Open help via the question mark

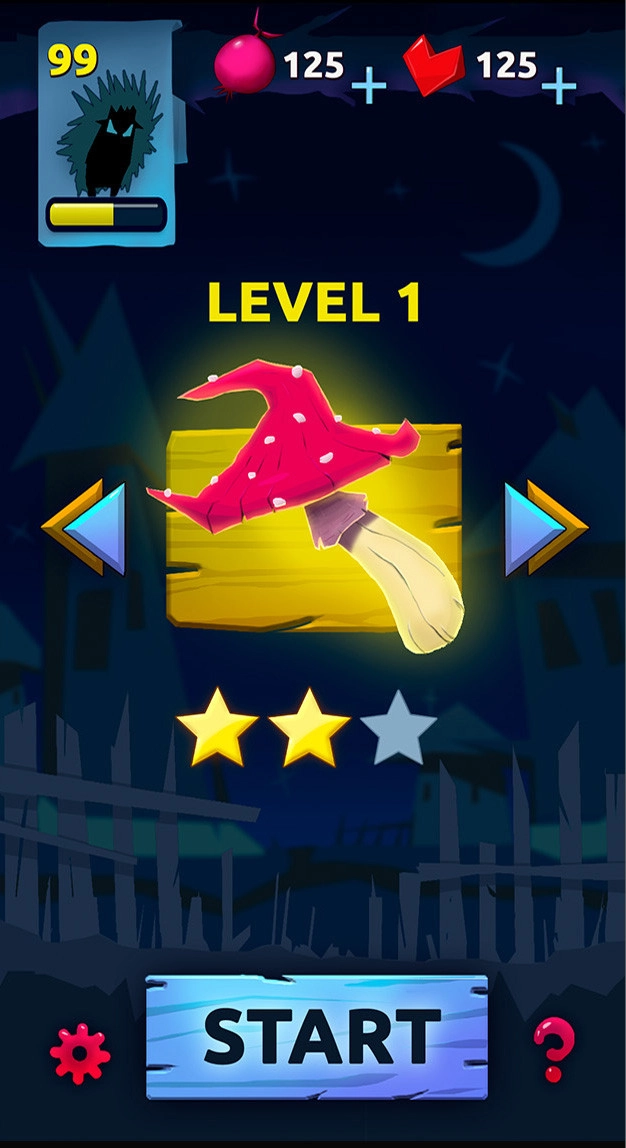(551, 1049)
